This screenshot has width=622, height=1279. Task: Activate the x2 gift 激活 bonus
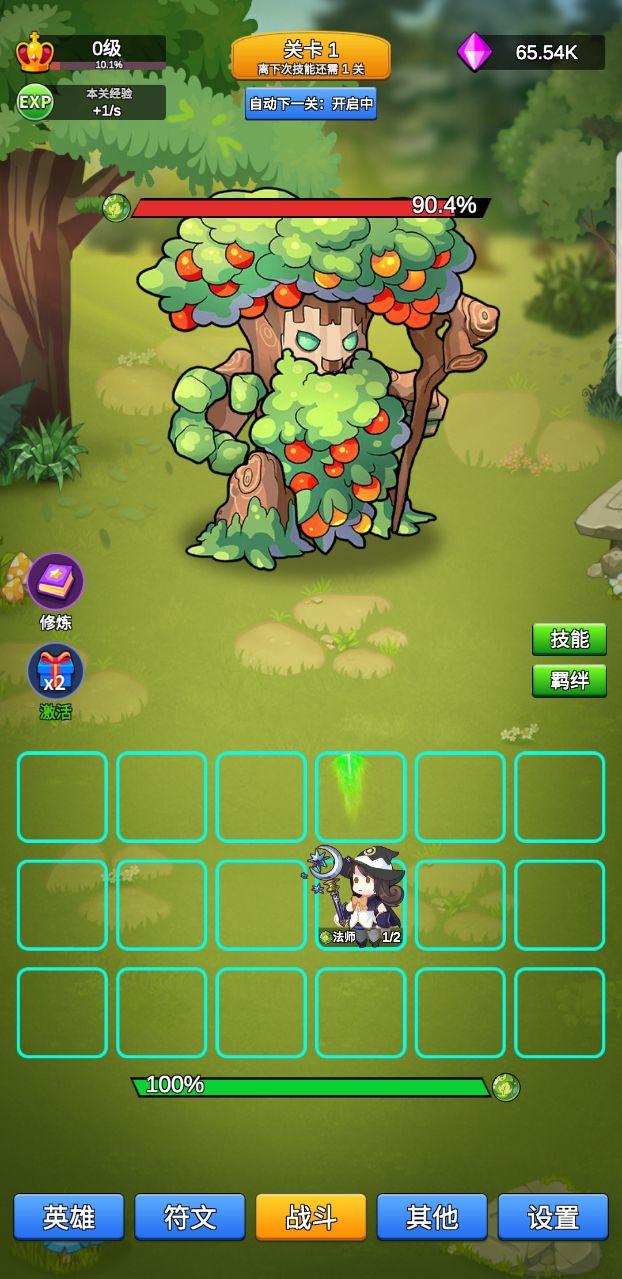(55, 671)
